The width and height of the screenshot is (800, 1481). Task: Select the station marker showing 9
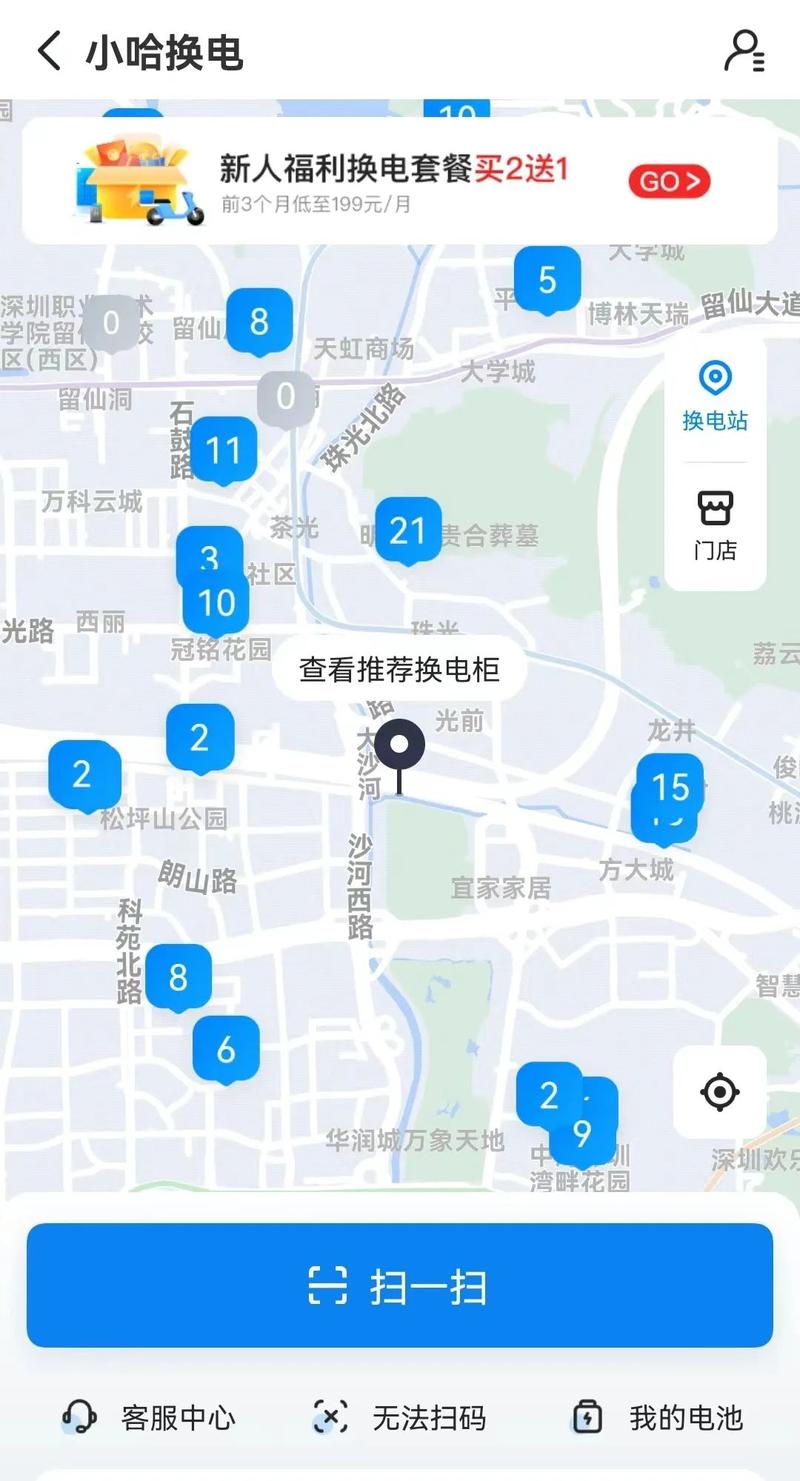(583, 1134)
